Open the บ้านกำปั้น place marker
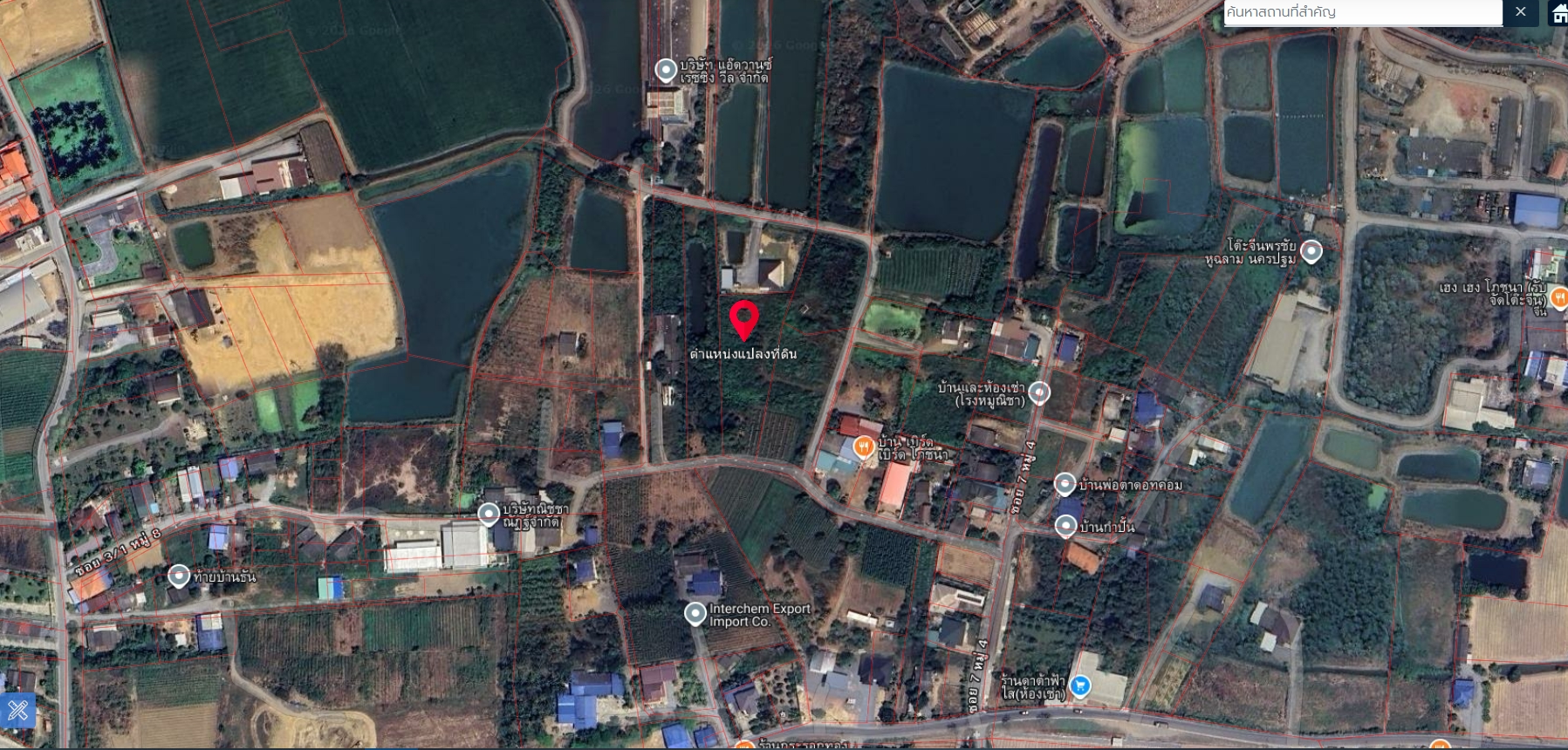The height and width of the screenshot is (750, 1568). pos(1065,526)
